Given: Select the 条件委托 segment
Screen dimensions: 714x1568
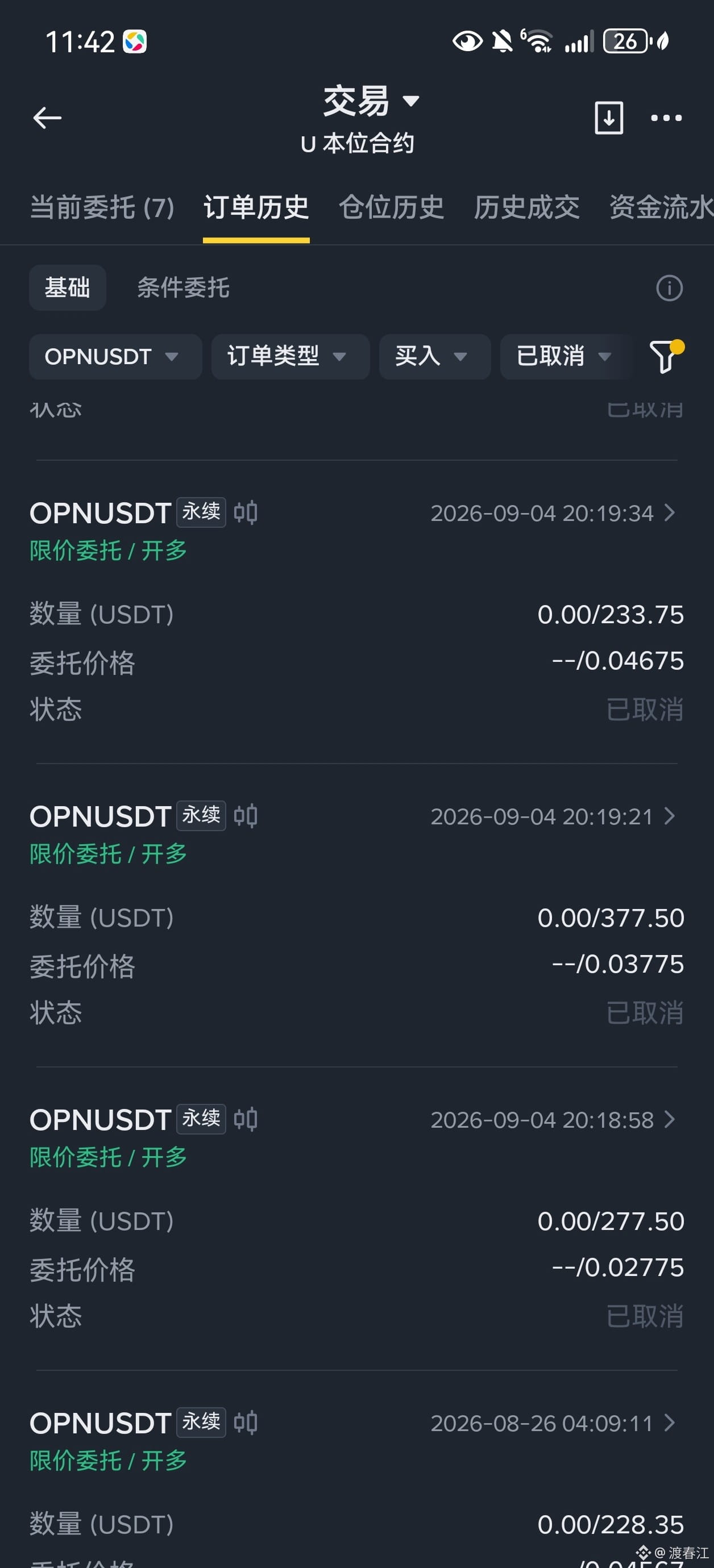Looking at the screenshot, I should (x=184, y=287).
